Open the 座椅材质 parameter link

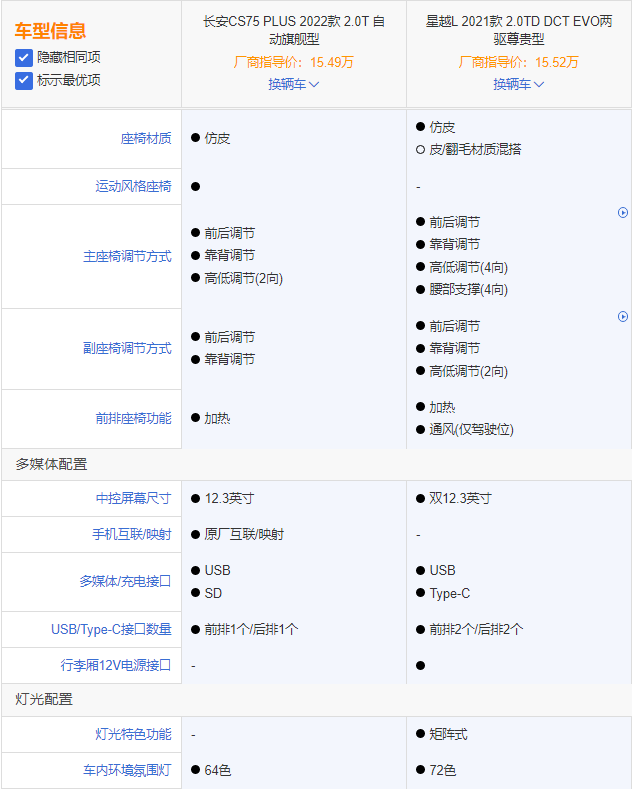point(146,138)
